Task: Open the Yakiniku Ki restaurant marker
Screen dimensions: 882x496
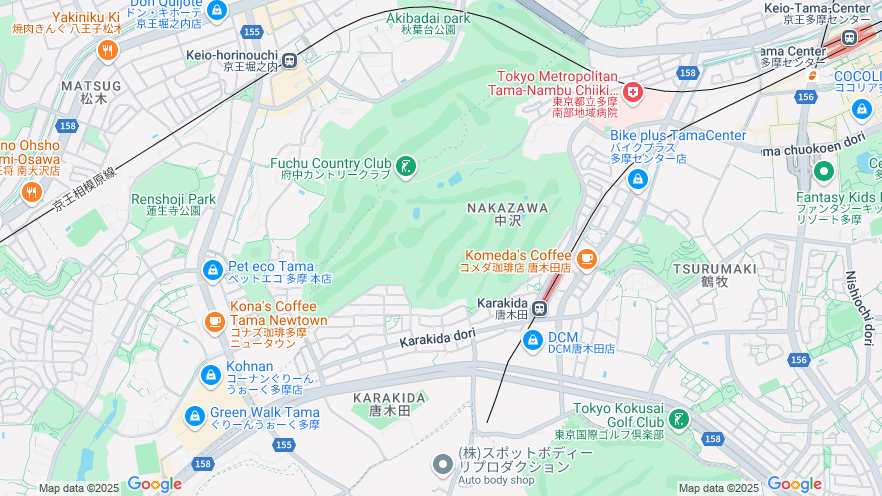Action: pyautogui.click(x=108, y=48)
